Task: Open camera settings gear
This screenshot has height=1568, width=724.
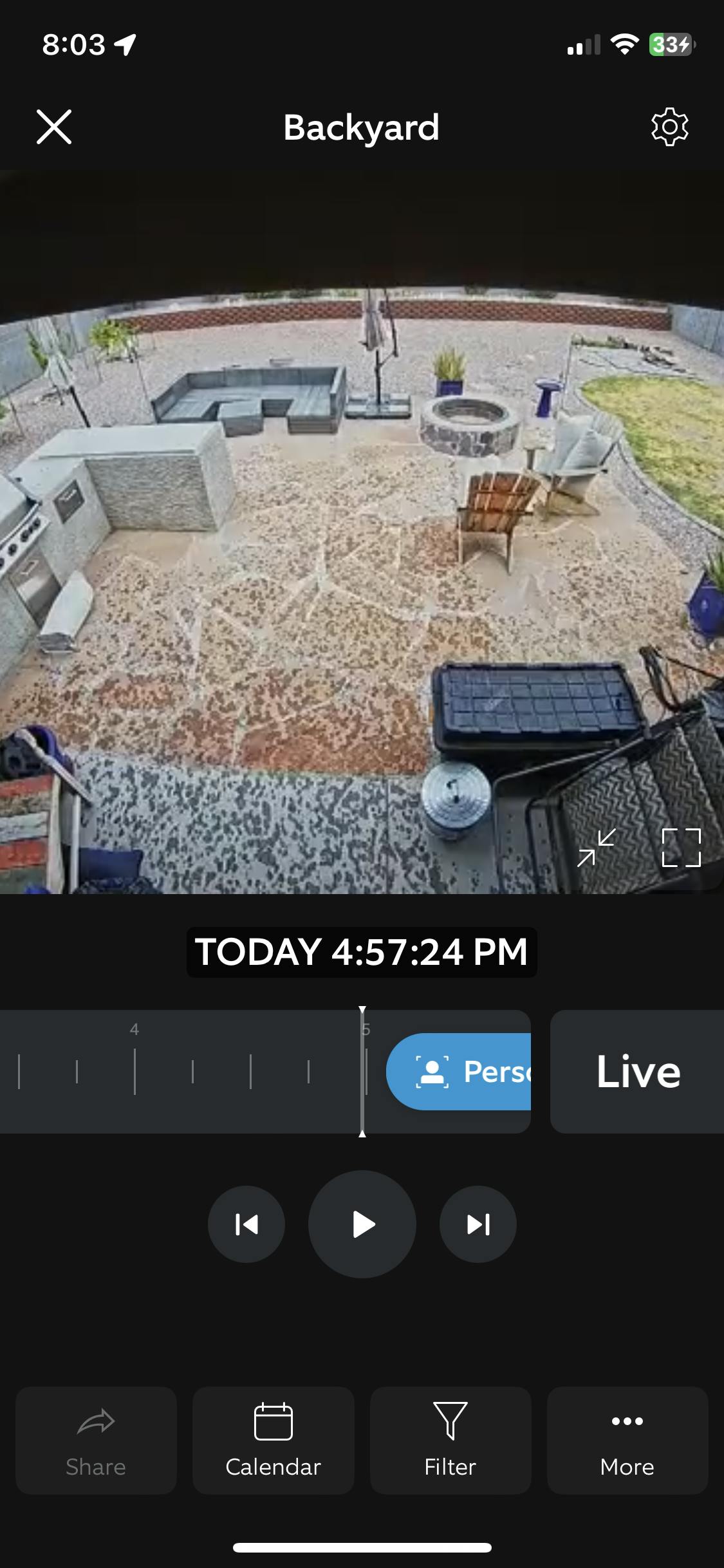Action: click(x=669, y=127)
